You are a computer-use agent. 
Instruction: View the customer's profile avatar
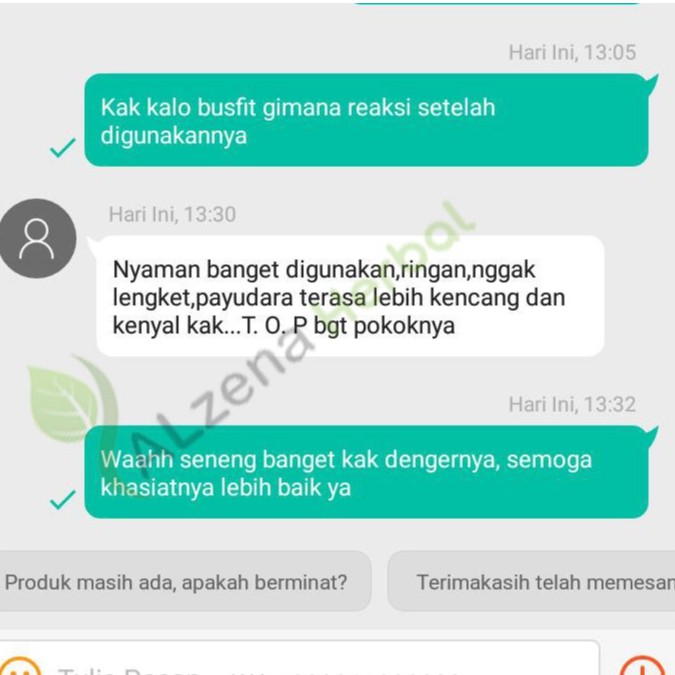point(37,238)
